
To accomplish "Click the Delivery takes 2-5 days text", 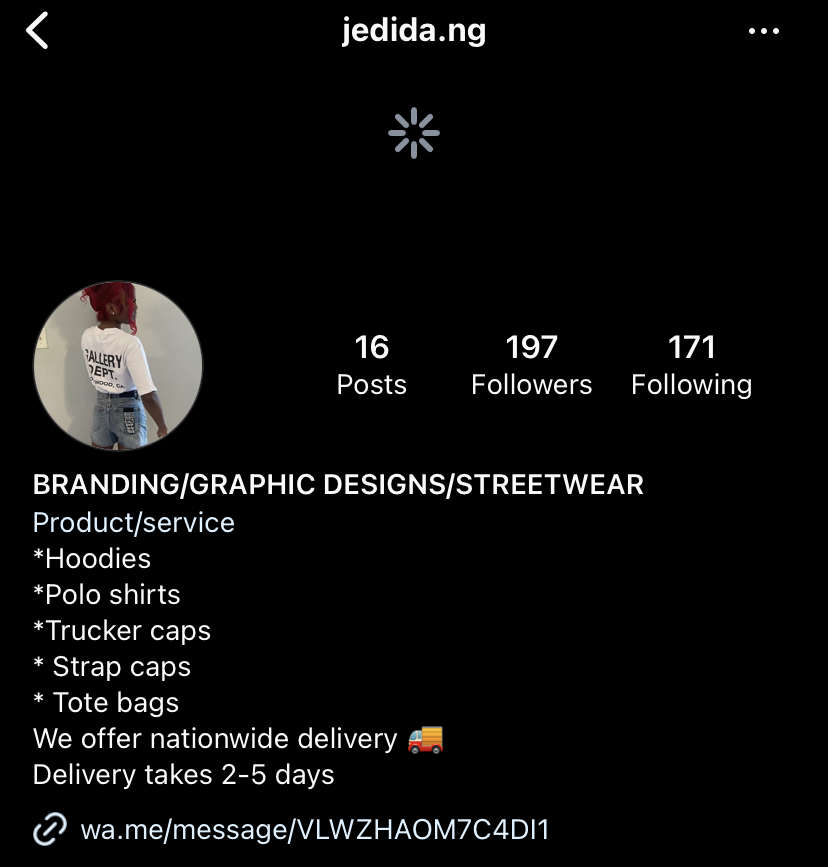I will pyautogui.click(x=184, y=774).
